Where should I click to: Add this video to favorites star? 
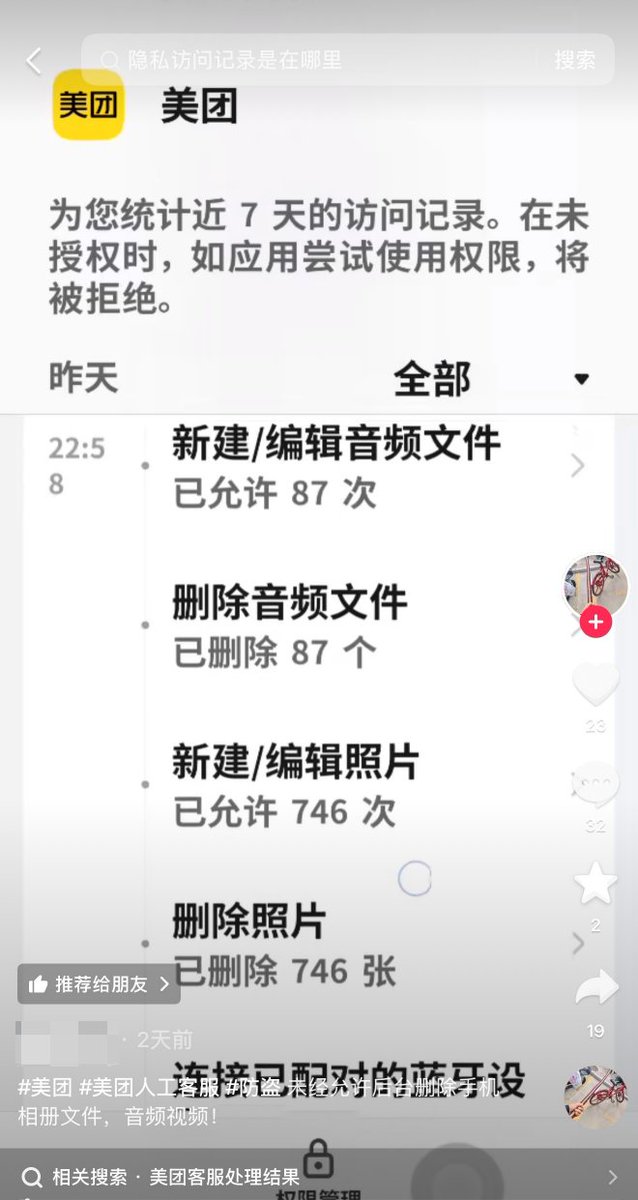pos(596,884)
